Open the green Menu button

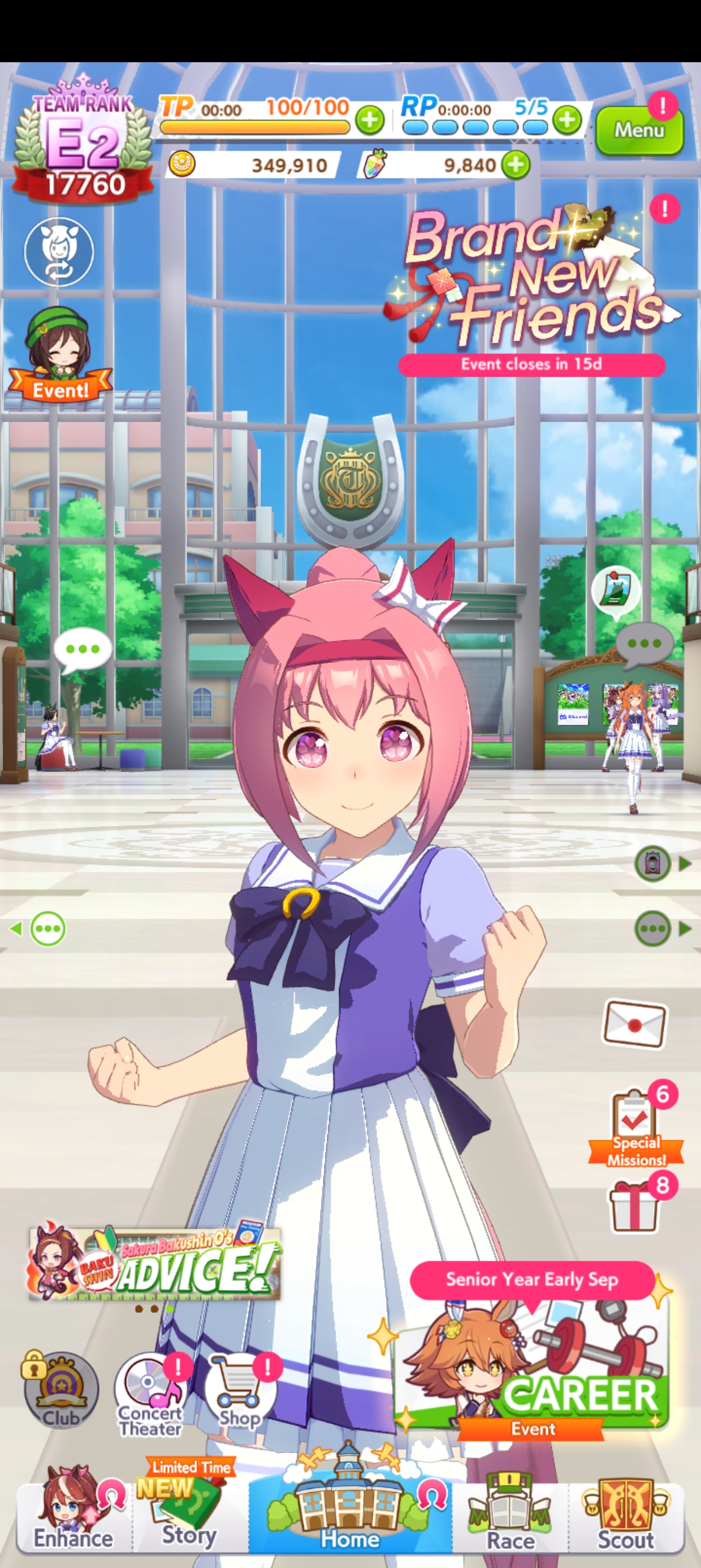(639, 130)
